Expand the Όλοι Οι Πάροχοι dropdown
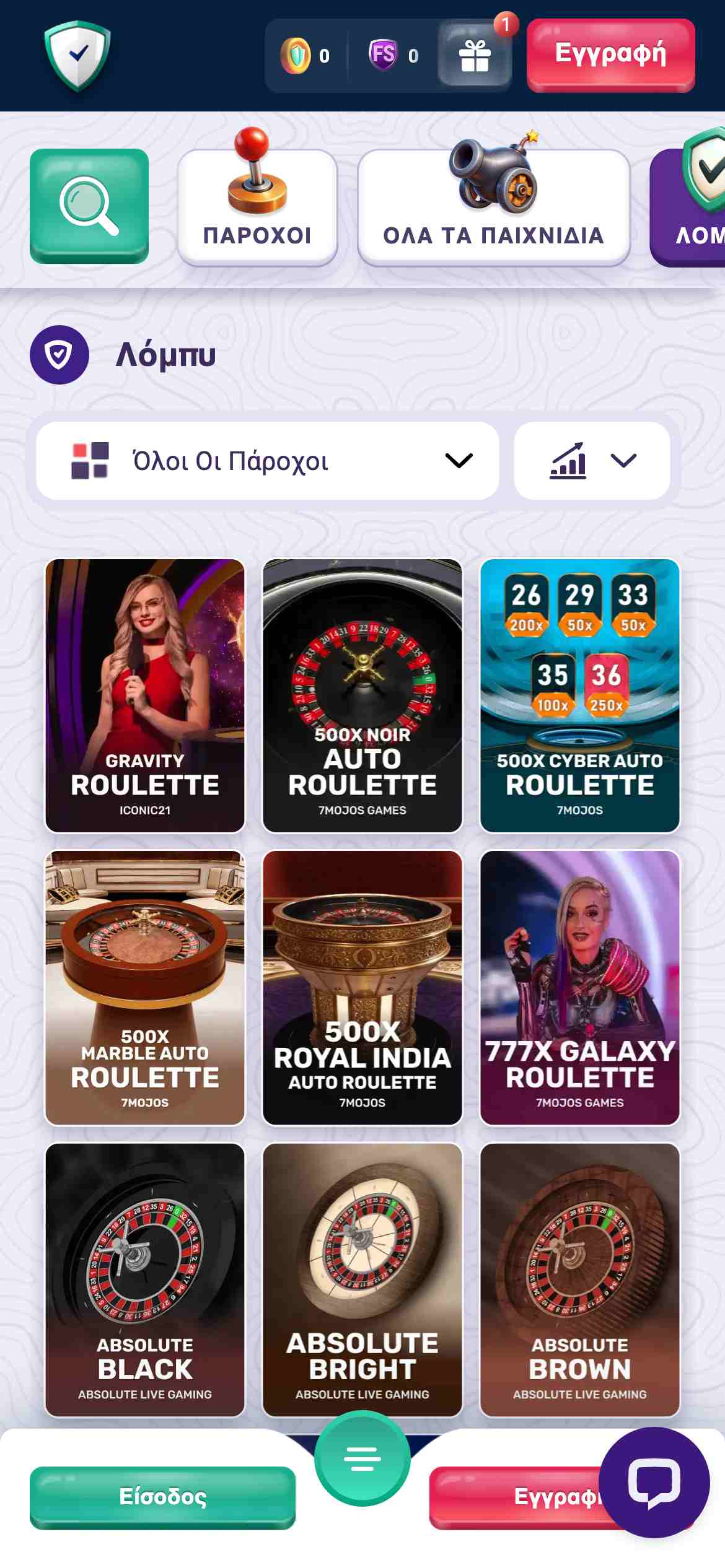The image size is (725, 1568). click(x=268, y=461)
